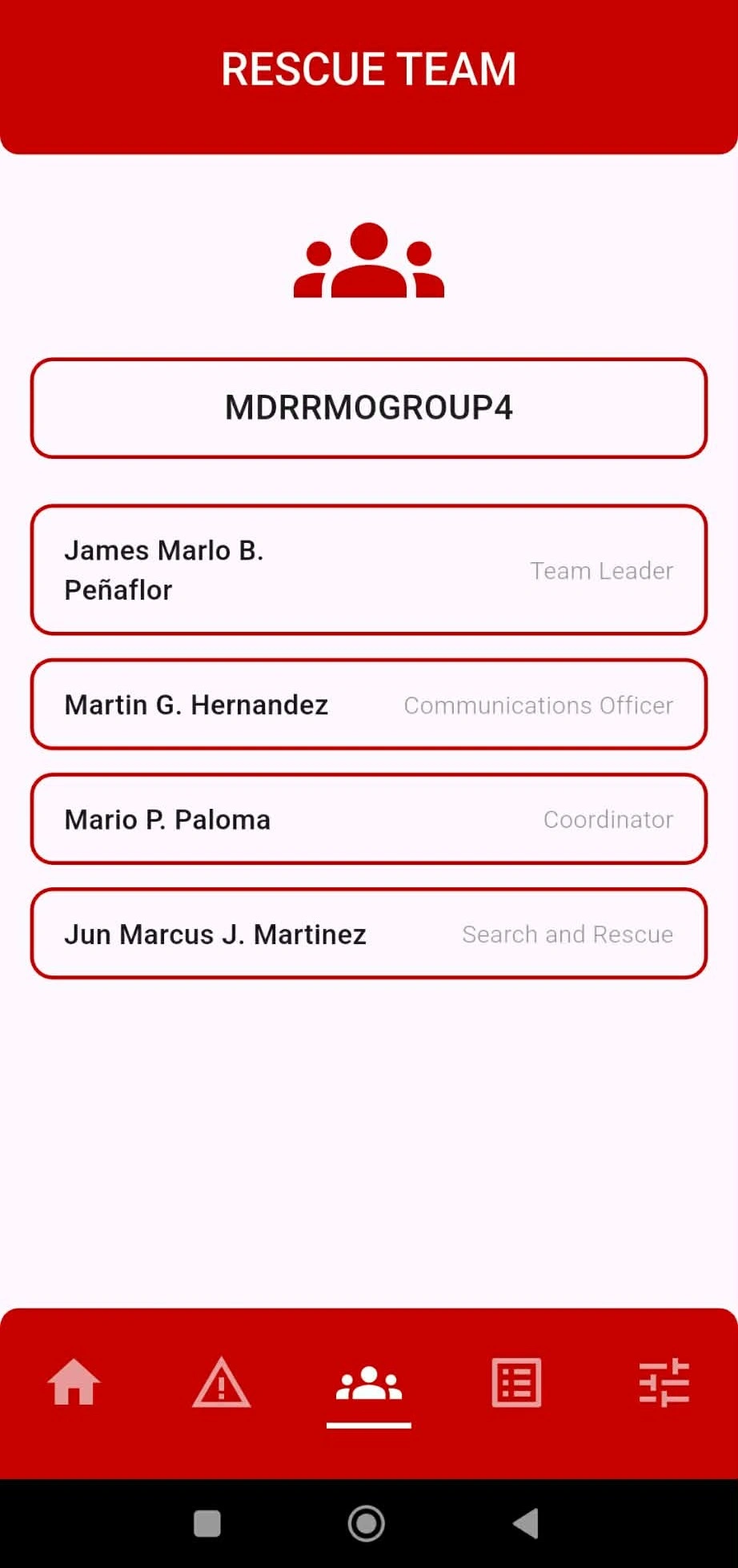Open James Marlo B. Peñaflor's card

pos(369,569)
